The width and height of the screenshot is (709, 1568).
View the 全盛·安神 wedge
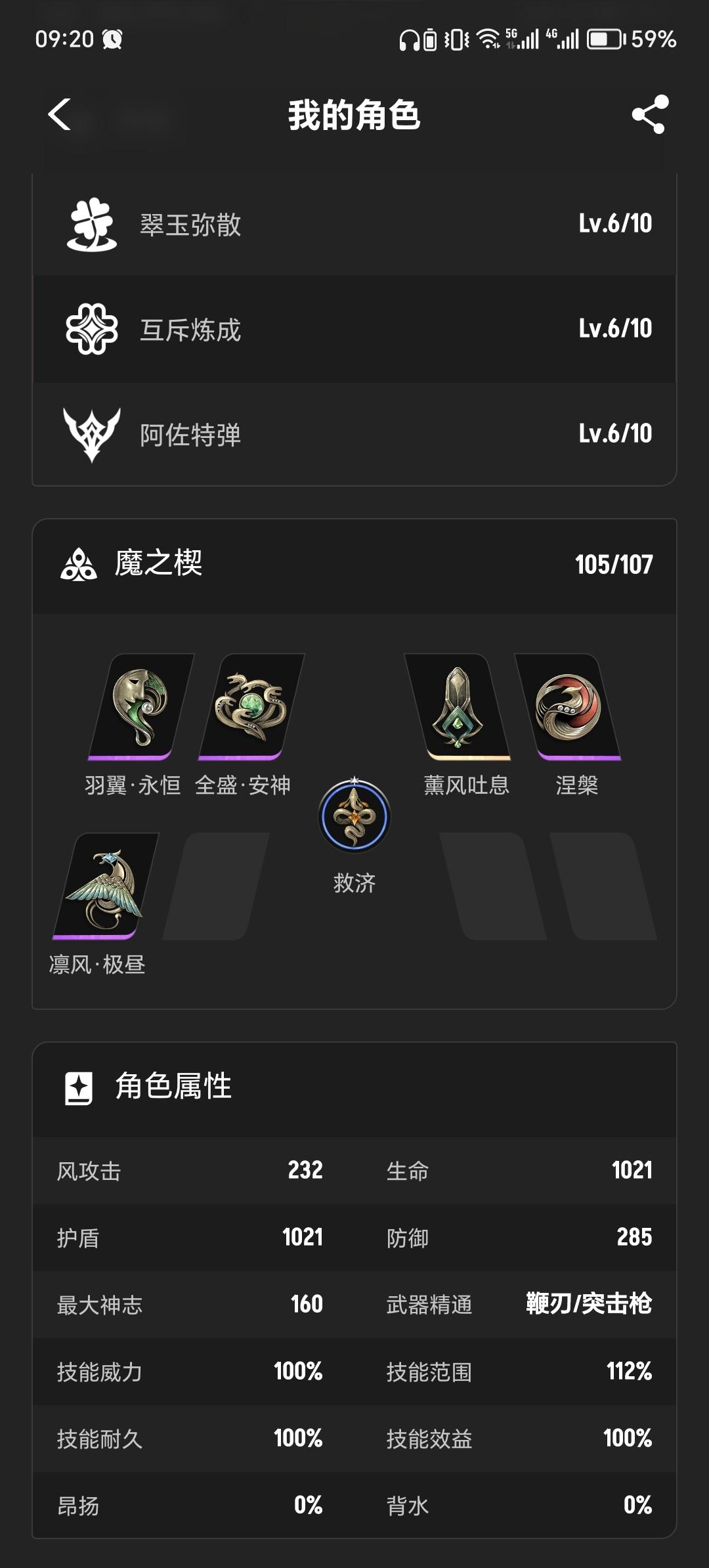coord(251,707)
